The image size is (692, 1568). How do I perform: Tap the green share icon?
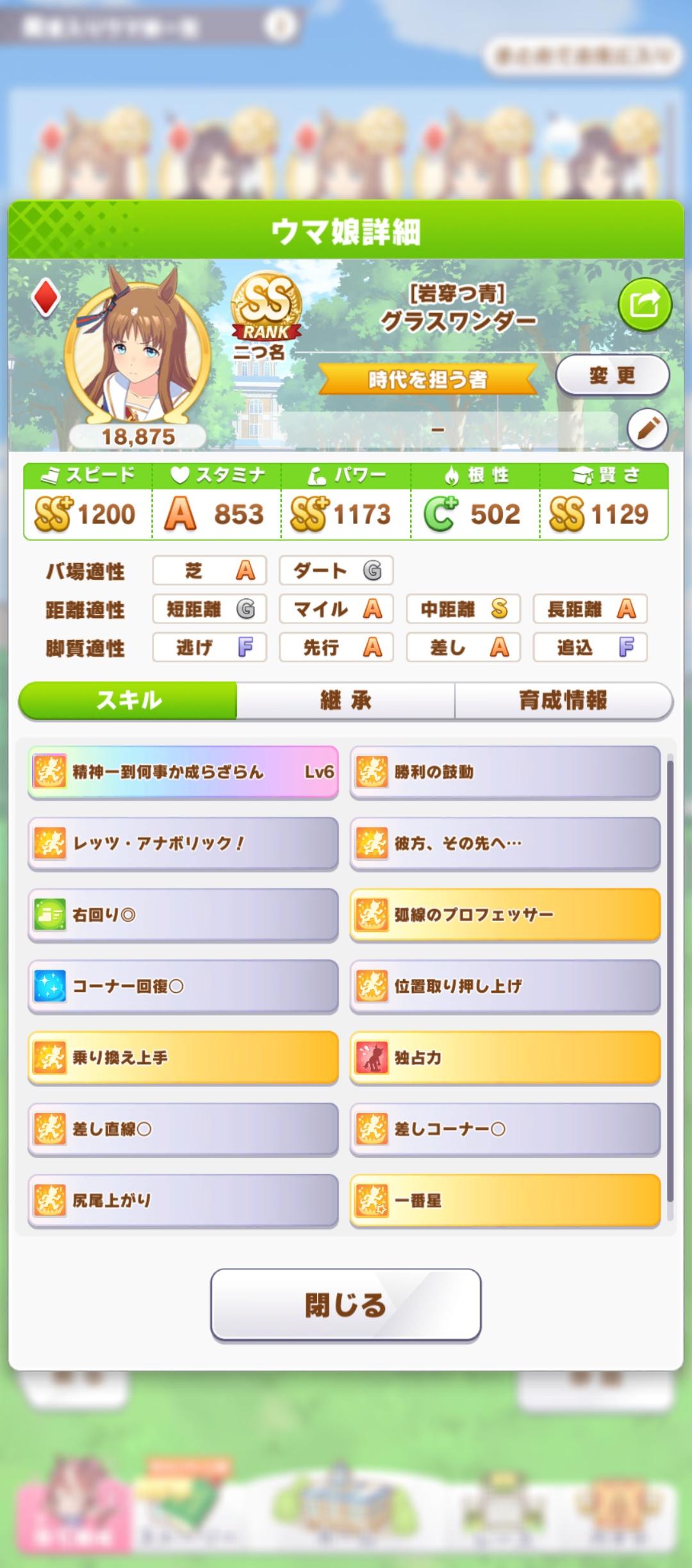pyautogui.click(x=644, y=304)
